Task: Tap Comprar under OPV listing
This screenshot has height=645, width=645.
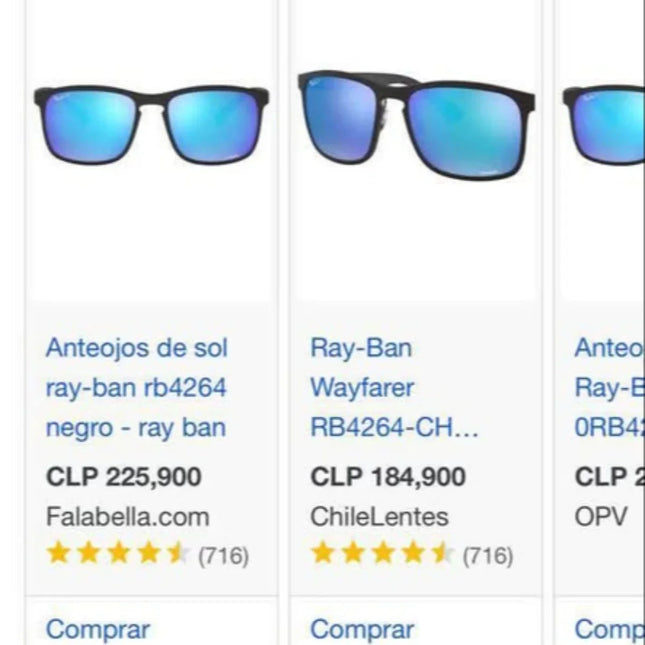Action: tap(608, 630)
